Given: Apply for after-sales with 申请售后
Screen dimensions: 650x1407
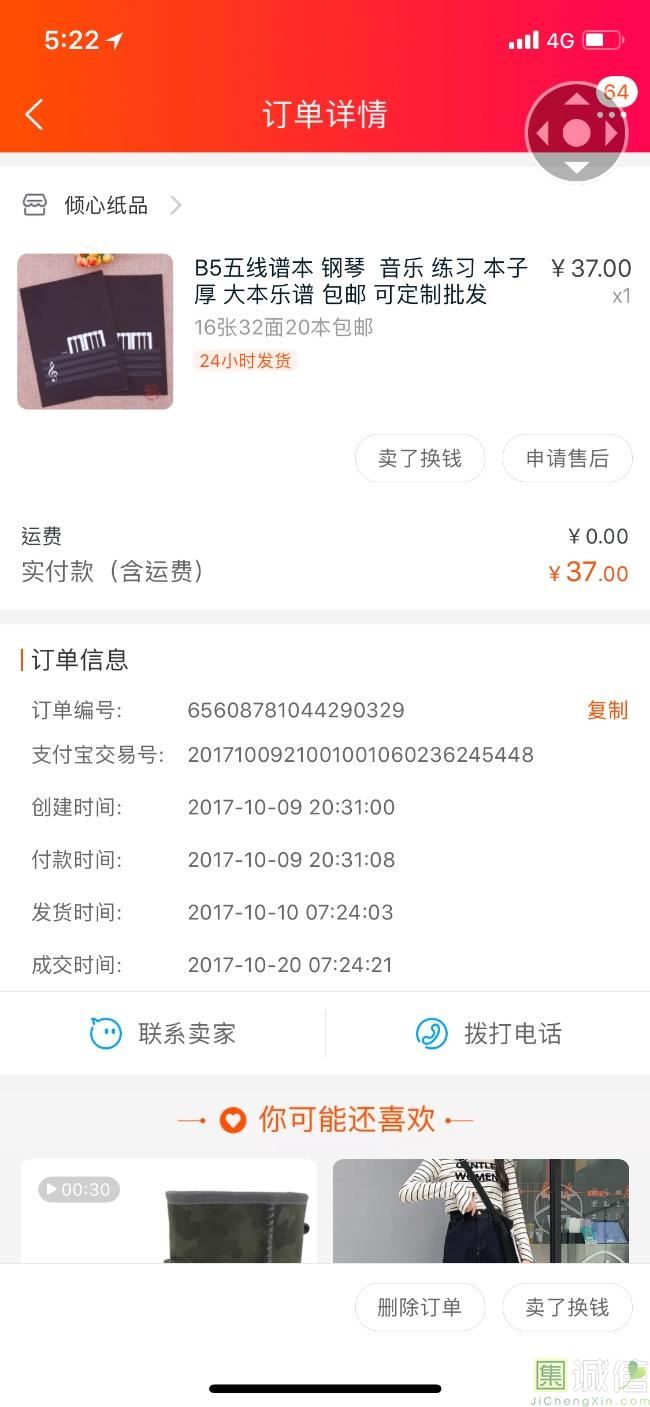Looking at the screenshot, I should [567, 458].
